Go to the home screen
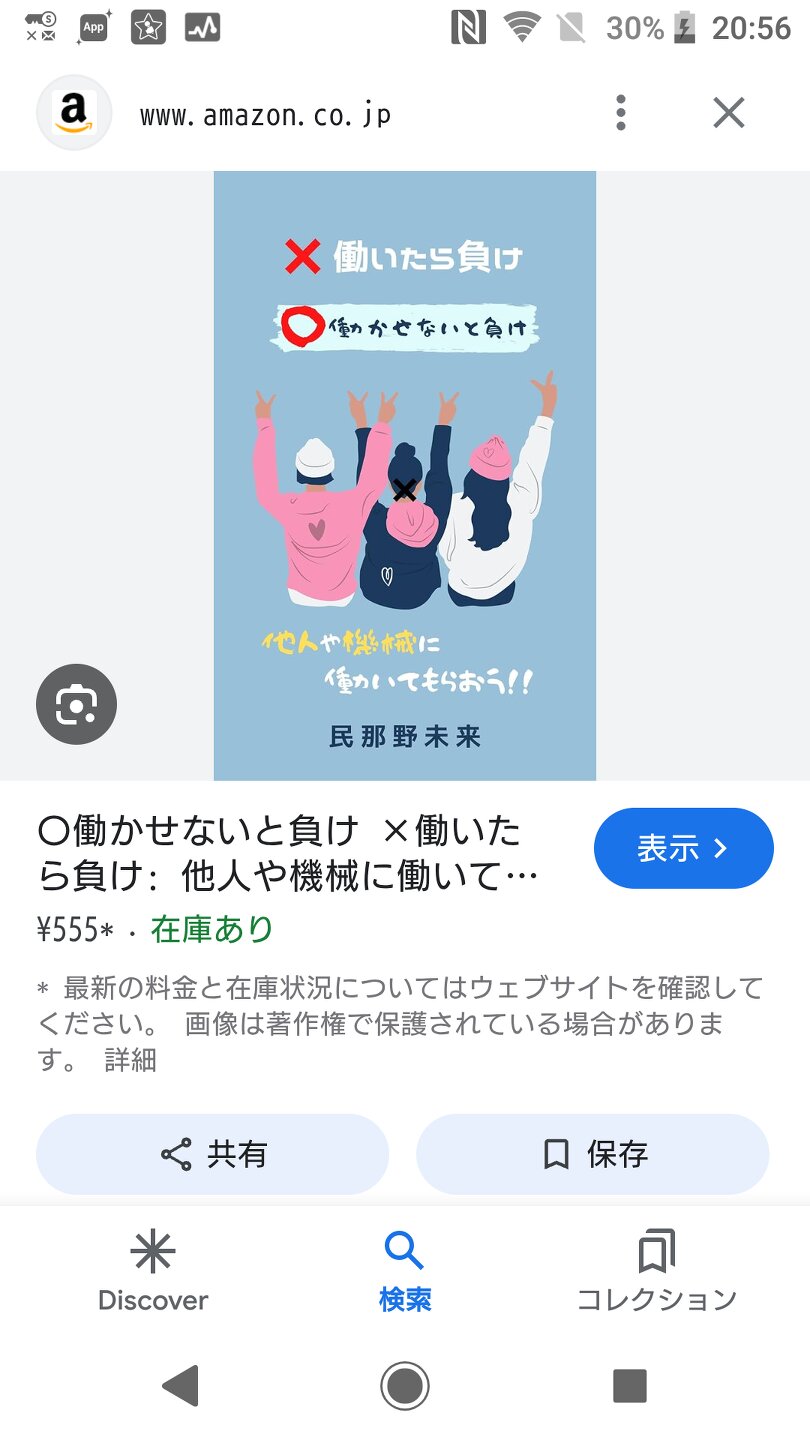Viewport: 810px width, 1440px height. point(405,1386)
